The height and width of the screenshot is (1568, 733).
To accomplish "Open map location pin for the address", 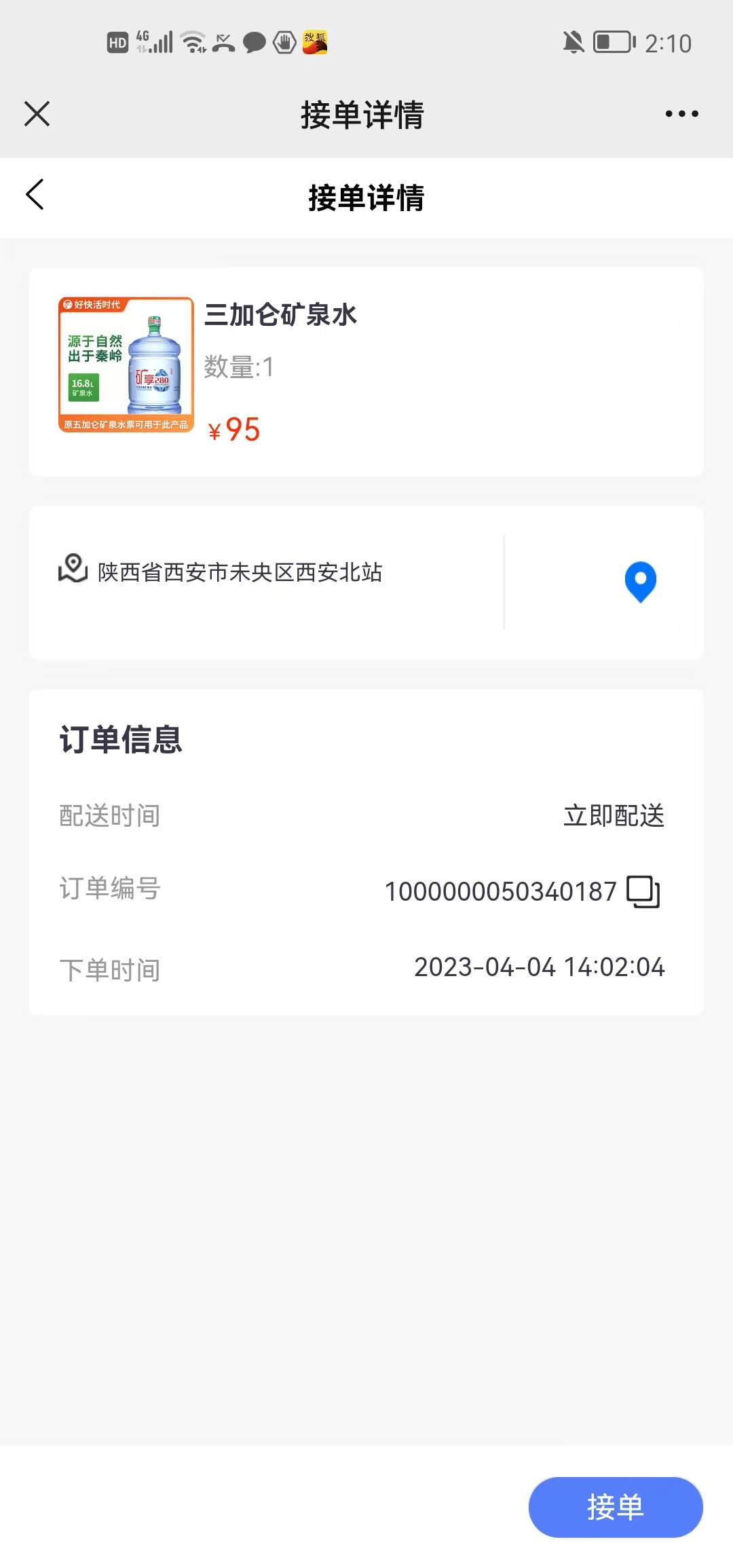I will [x=640, y=582].
